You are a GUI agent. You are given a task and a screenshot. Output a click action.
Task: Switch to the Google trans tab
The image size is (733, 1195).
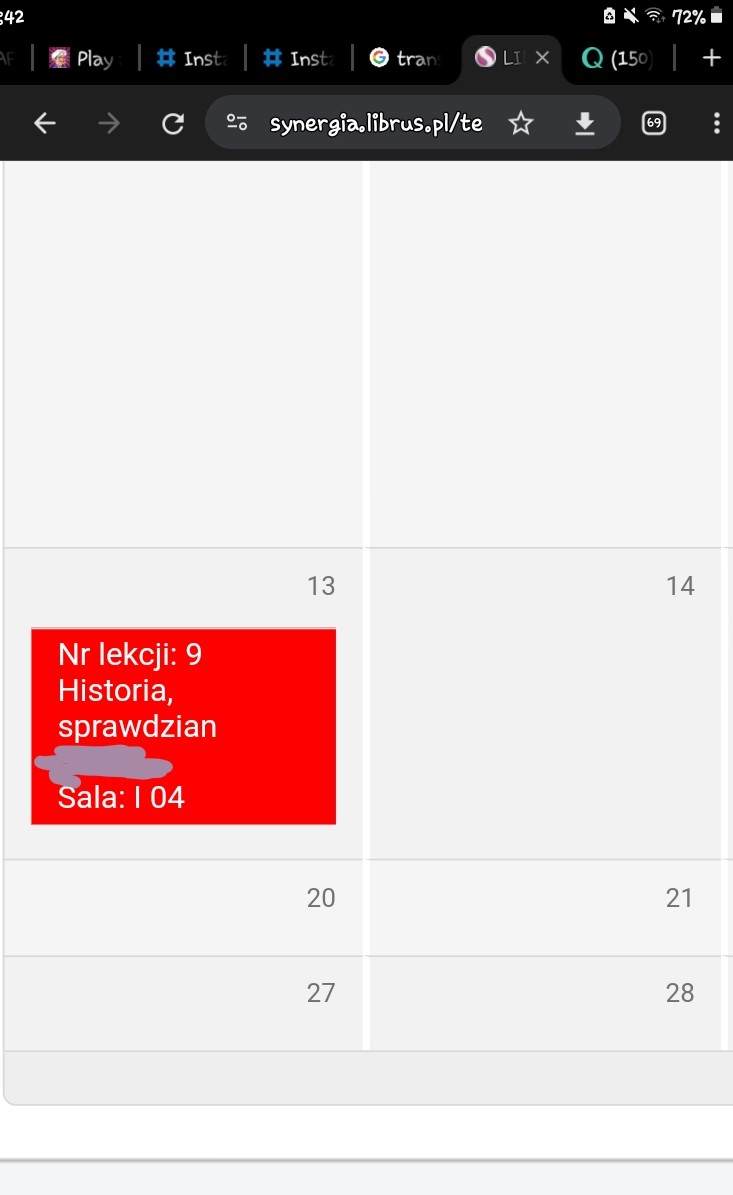click(405, 58)
